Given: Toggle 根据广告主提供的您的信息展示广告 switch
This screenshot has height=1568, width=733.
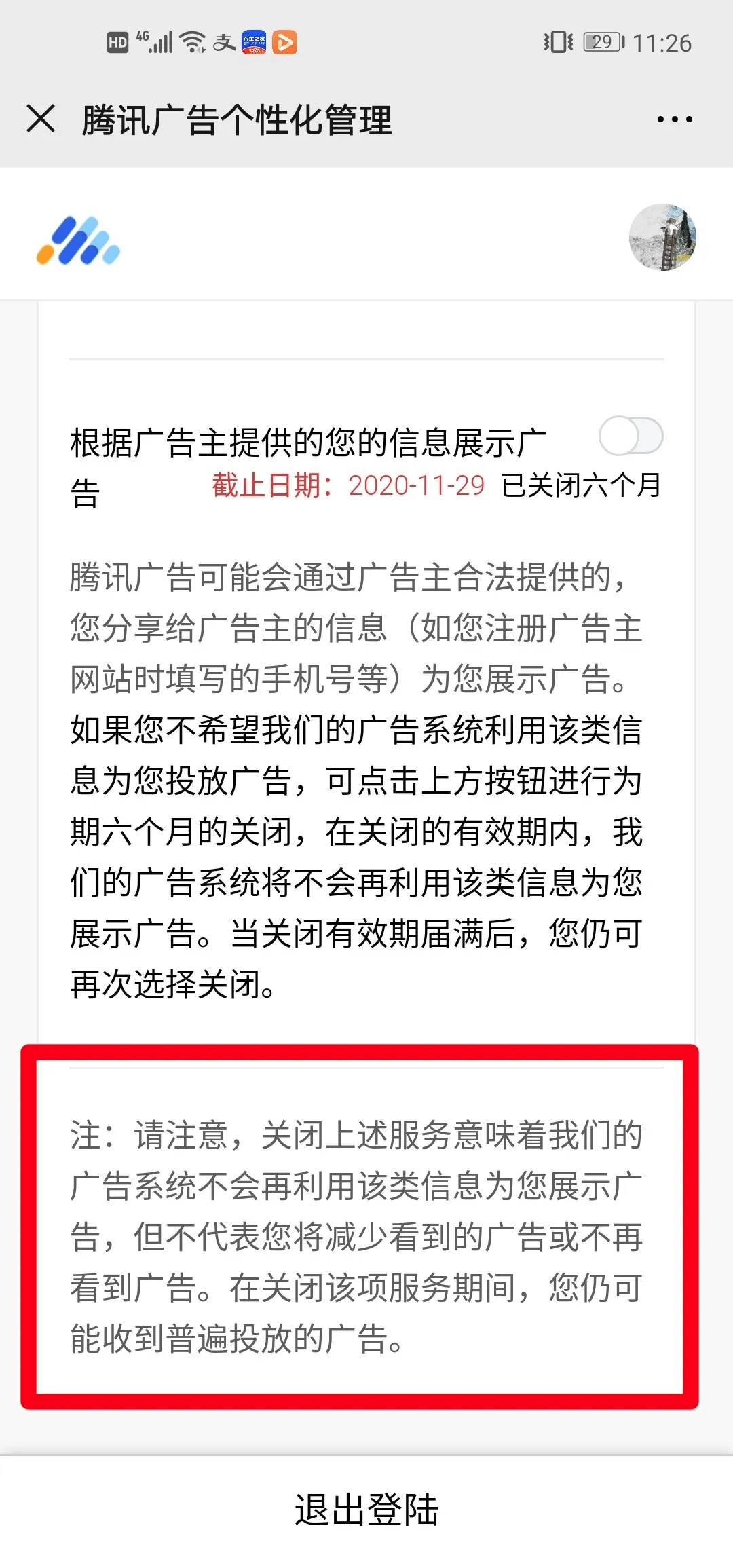Looking at the screenshot, I should 631,436.
